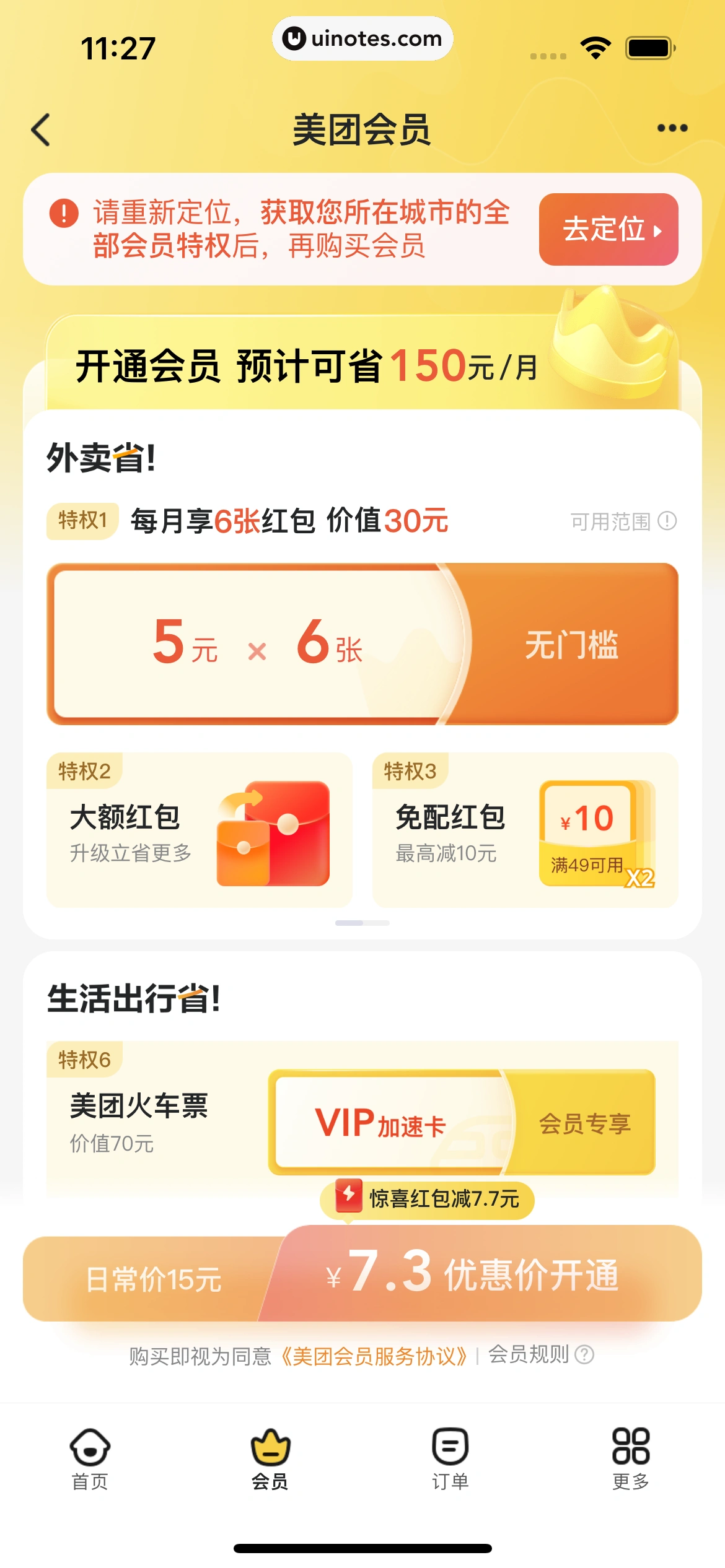Screen dimensions: 725x1568
Task: Open the 更多 tab
Action: pyautogui.click(x=630, y=1459)
